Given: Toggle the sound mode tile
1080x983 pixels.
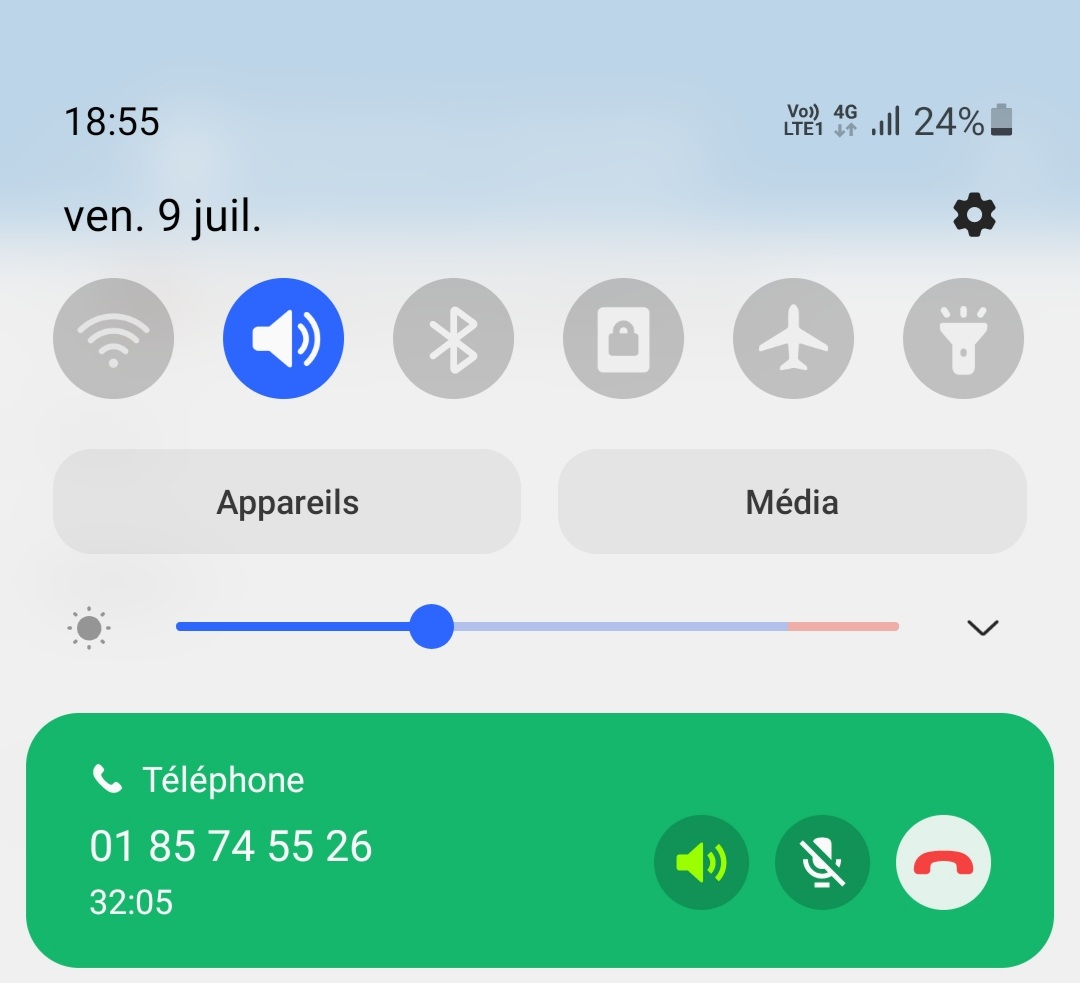Looking at the screenshot, I should 284,338.
